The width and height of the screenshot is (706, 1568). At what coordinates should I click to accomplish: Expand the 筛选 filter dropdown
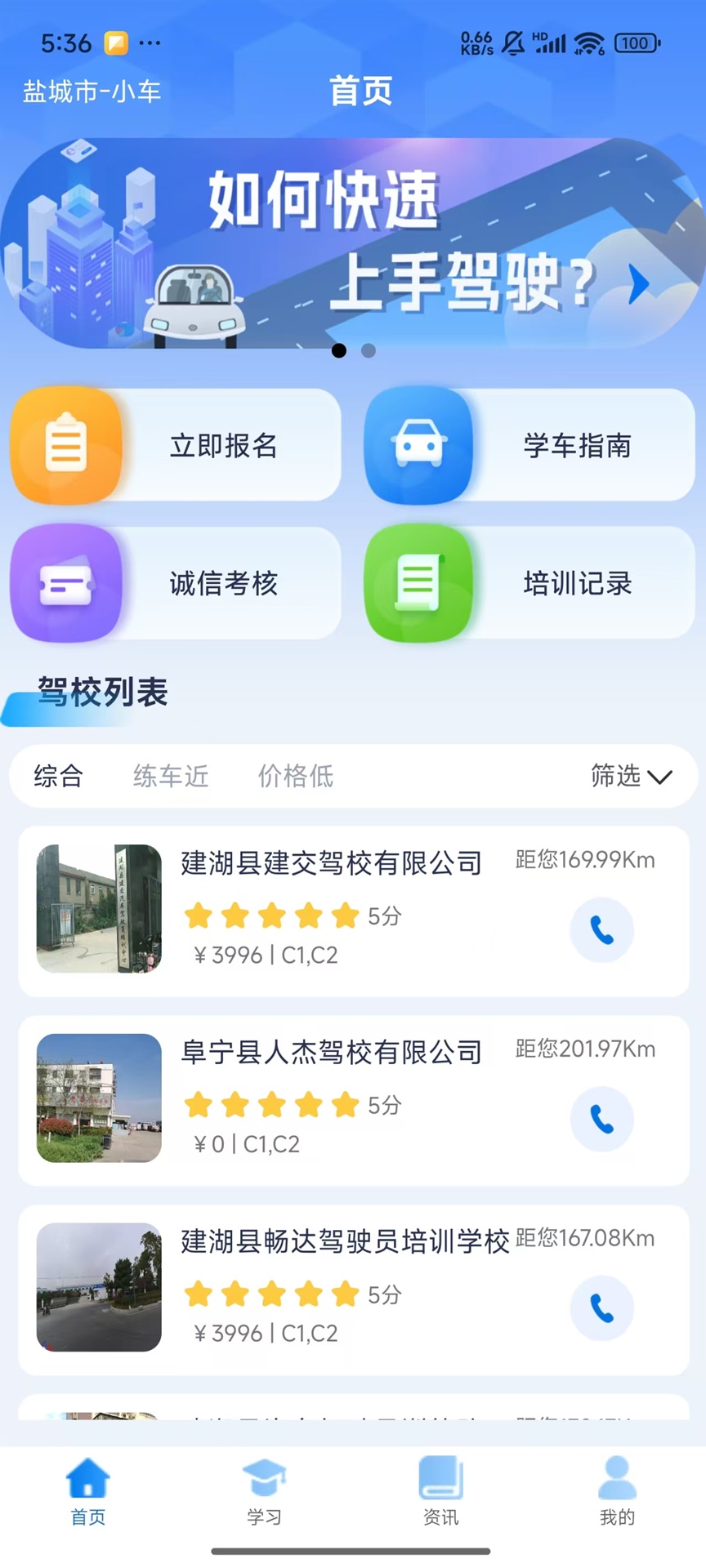(x=631, y=777)
